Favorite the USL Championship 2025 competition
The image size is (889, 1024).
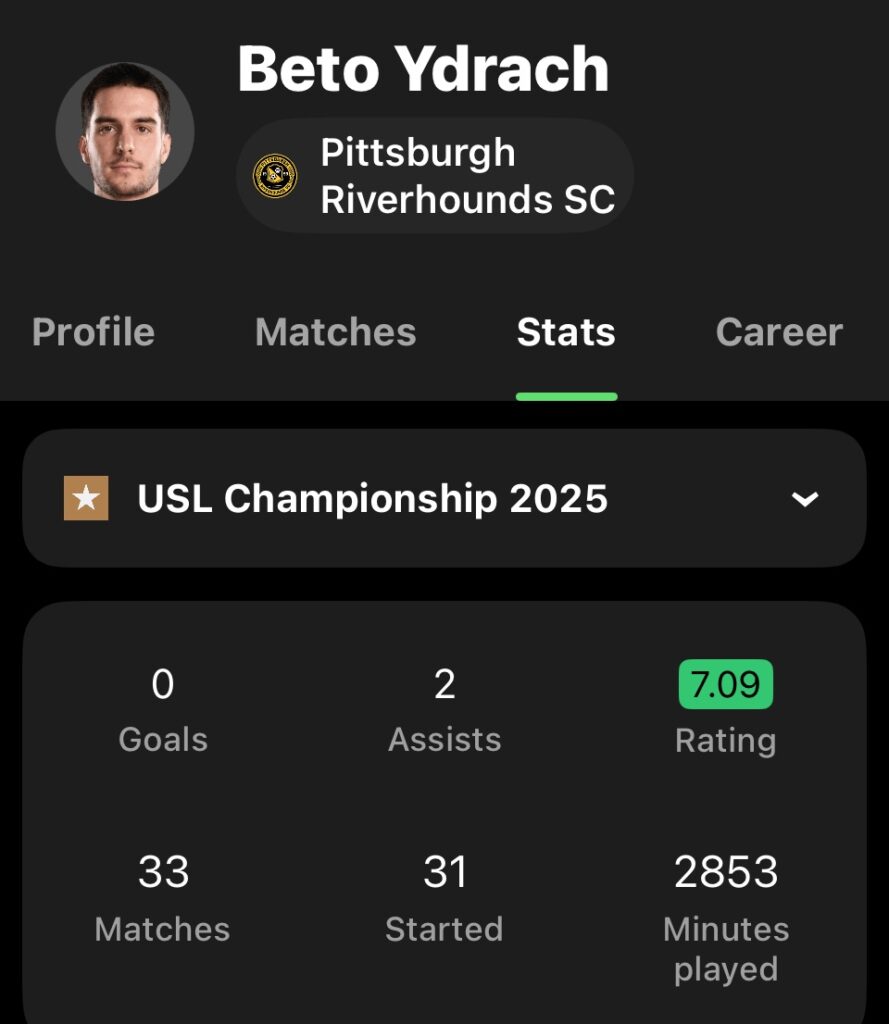point(86,497)
